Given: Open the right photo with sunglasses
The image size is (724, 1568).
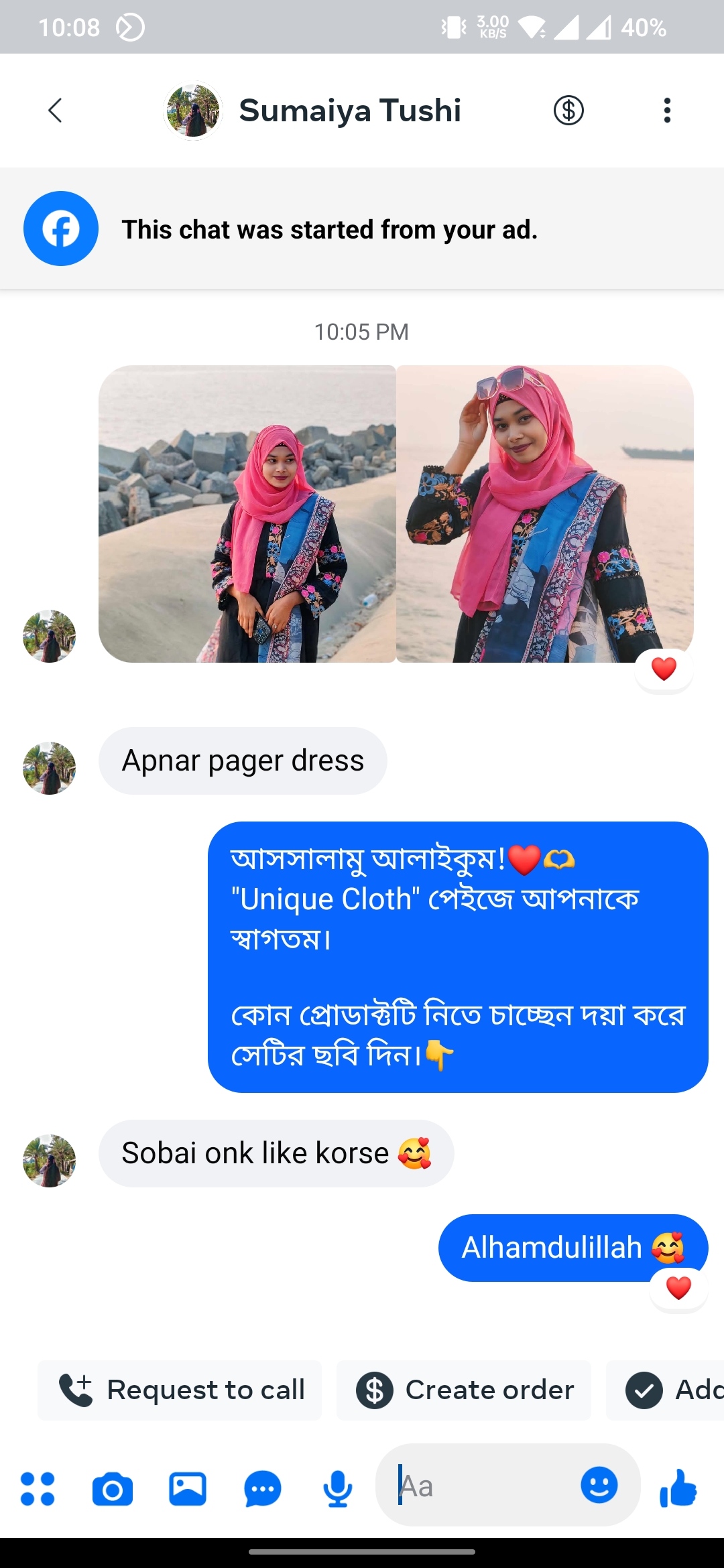Looking at the screenshot, I should pyautogui.click(x=544, y=514).
